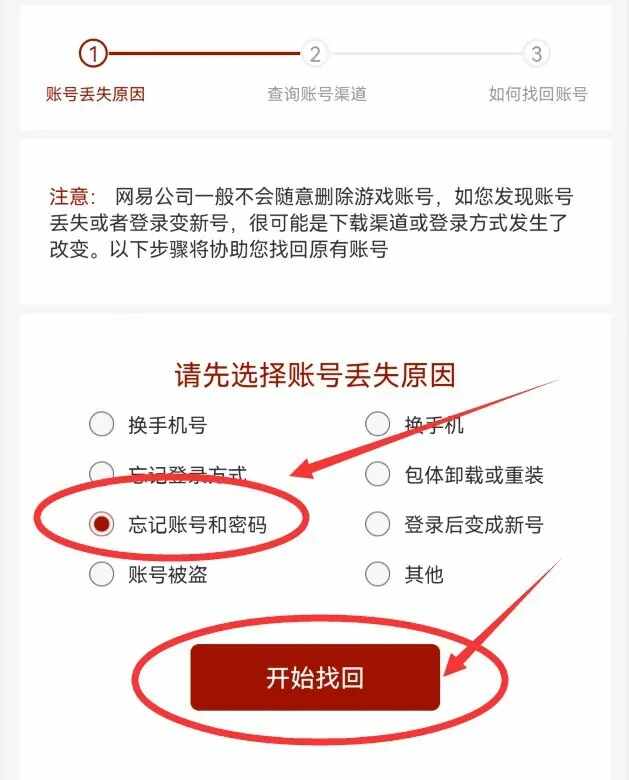629x780 pixels.
Task: Select the 账号被盗 option
Action: (102, 574)
